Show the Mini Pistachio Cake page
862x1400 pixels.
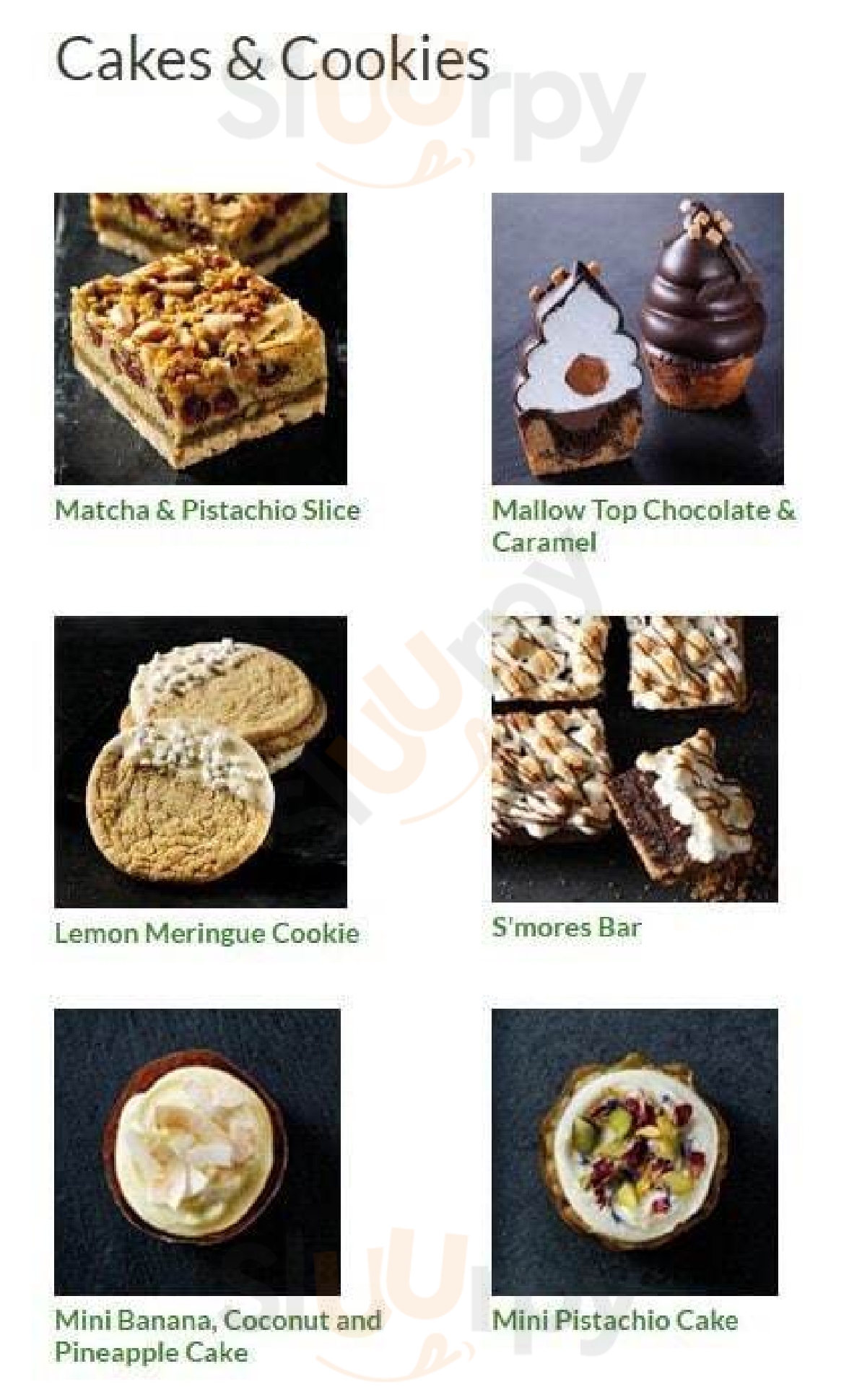point(615,1321)
